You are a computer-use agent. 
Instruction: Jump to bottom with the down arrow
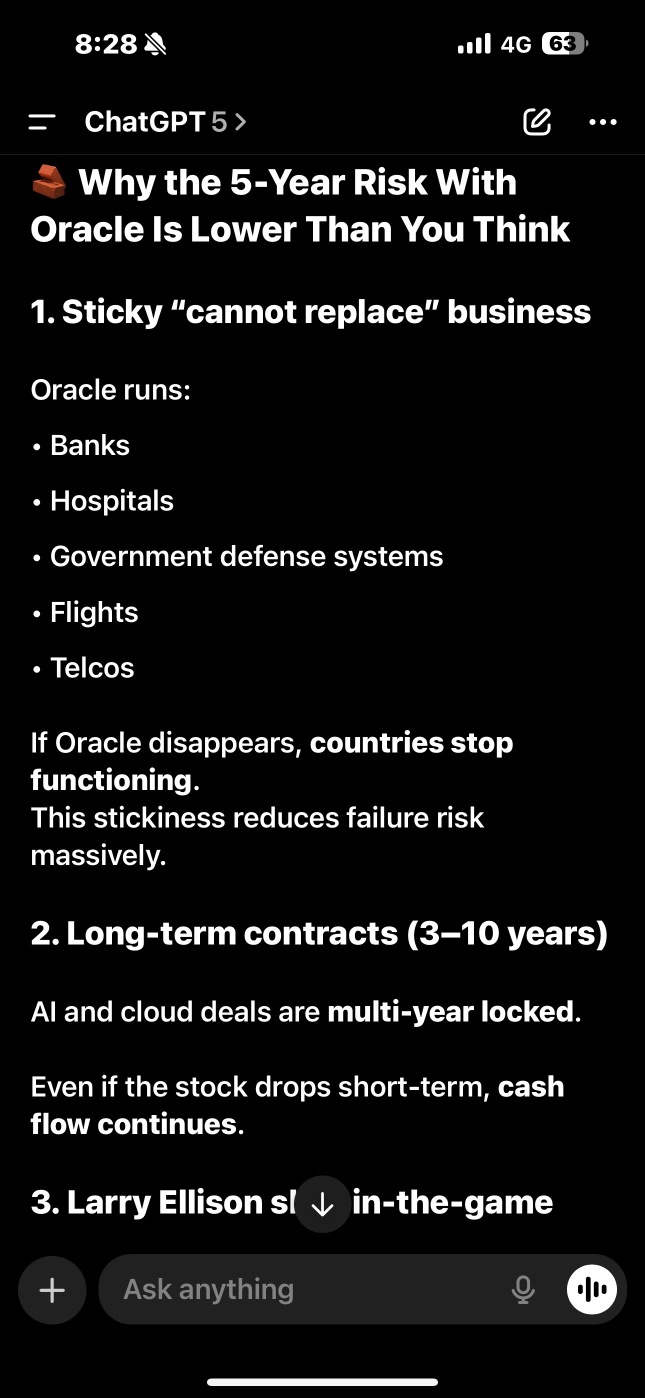tap(322, 1204)
